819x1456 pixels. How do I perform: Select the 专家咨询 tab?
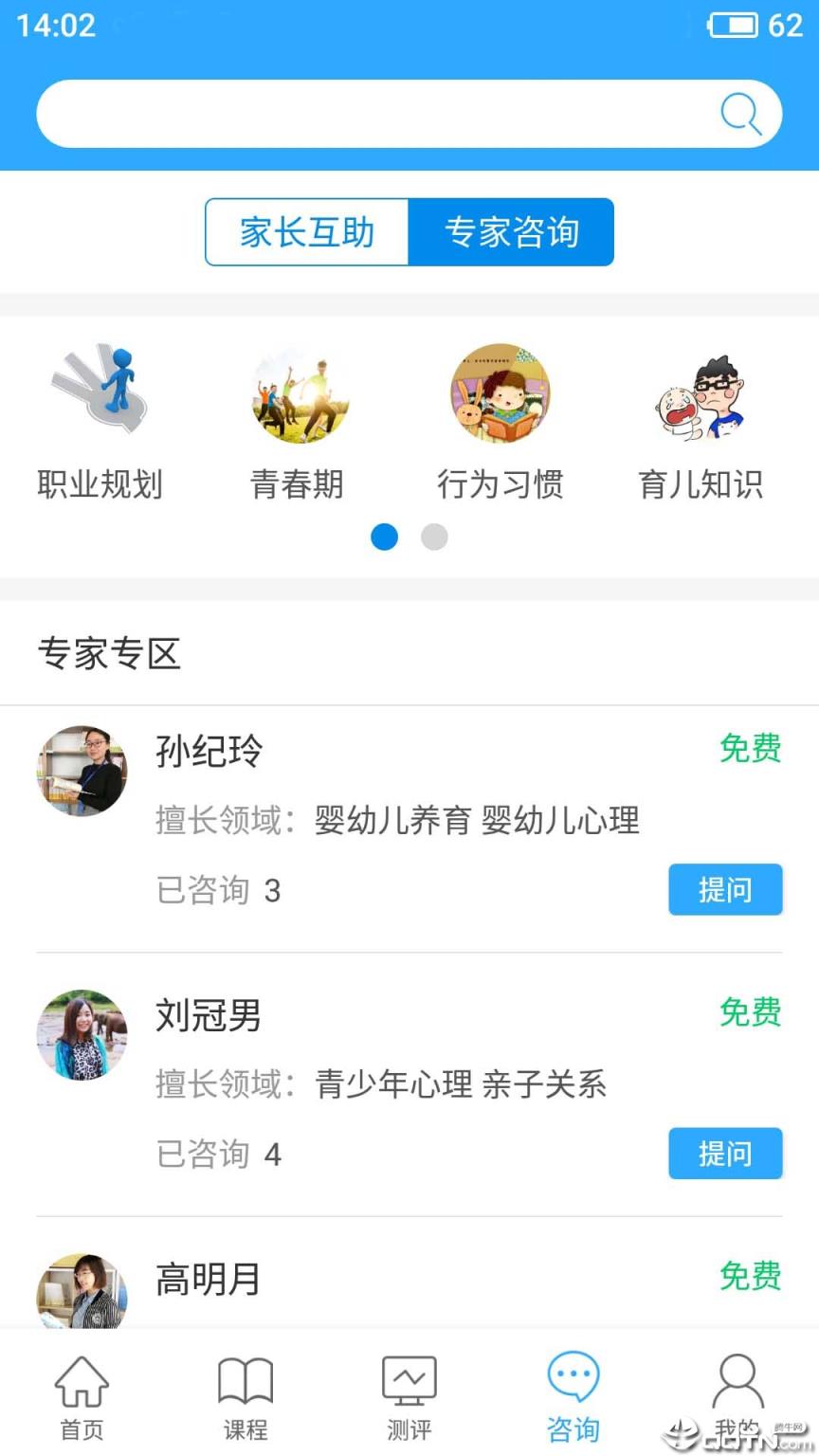pyautogui.click(x=511, y=231)
